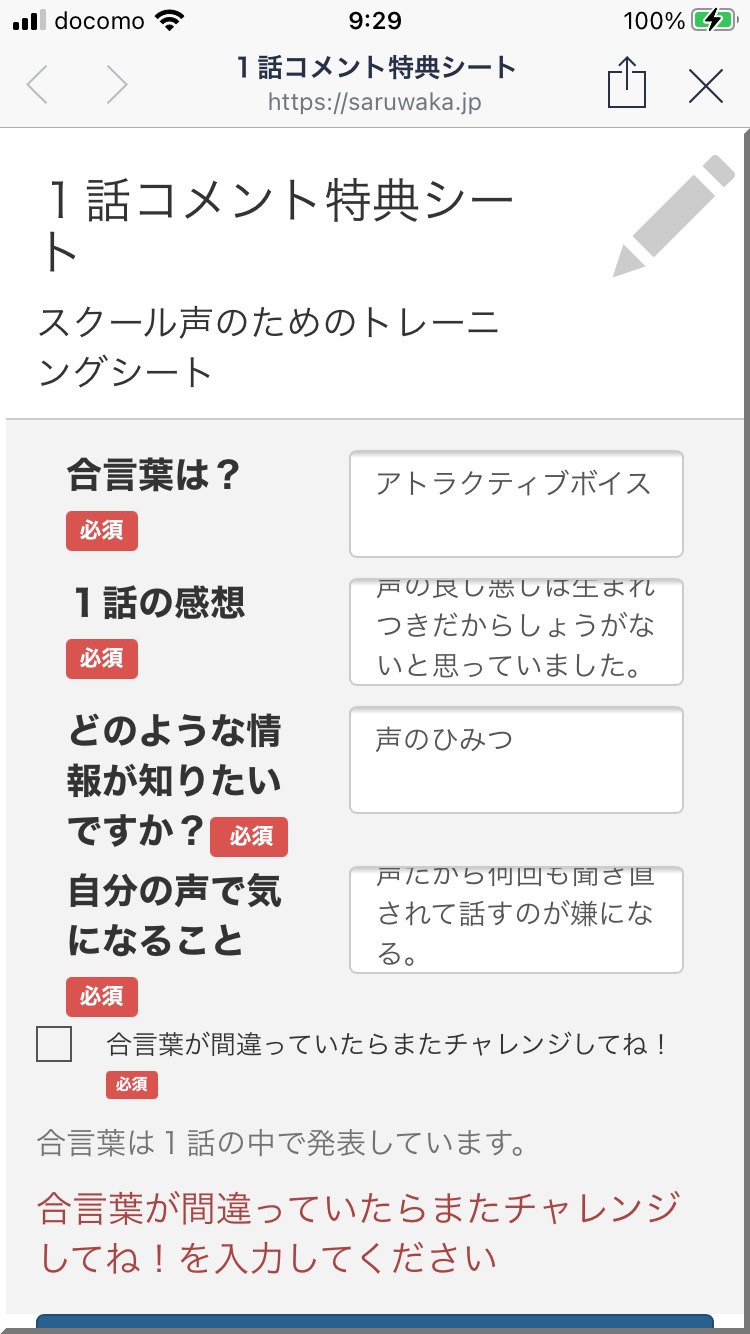The image size is (750, 1334).
Task: Edit the どのような情報が知りたいですか field
Action: 516,760
